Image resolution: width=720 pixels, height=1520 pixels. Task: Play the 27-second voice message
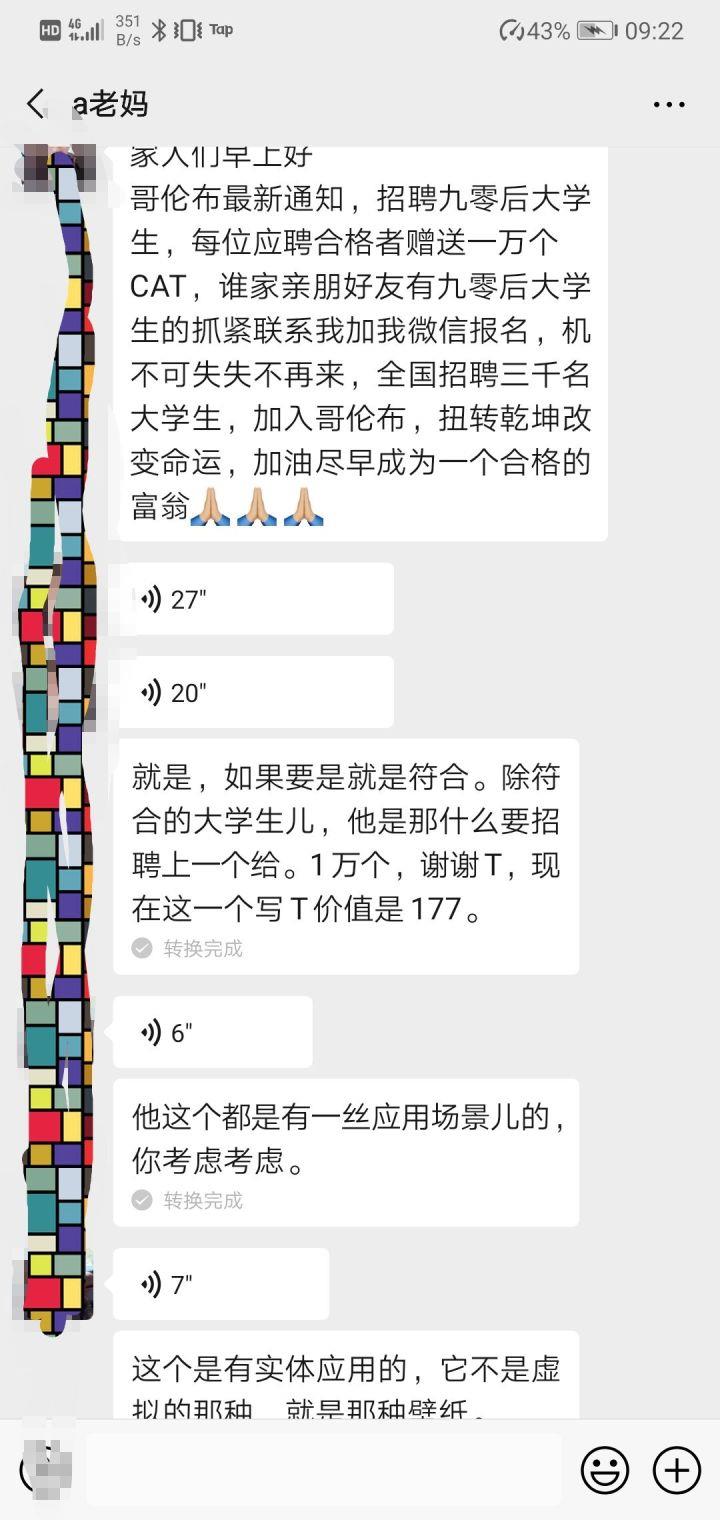pos(255,599)
